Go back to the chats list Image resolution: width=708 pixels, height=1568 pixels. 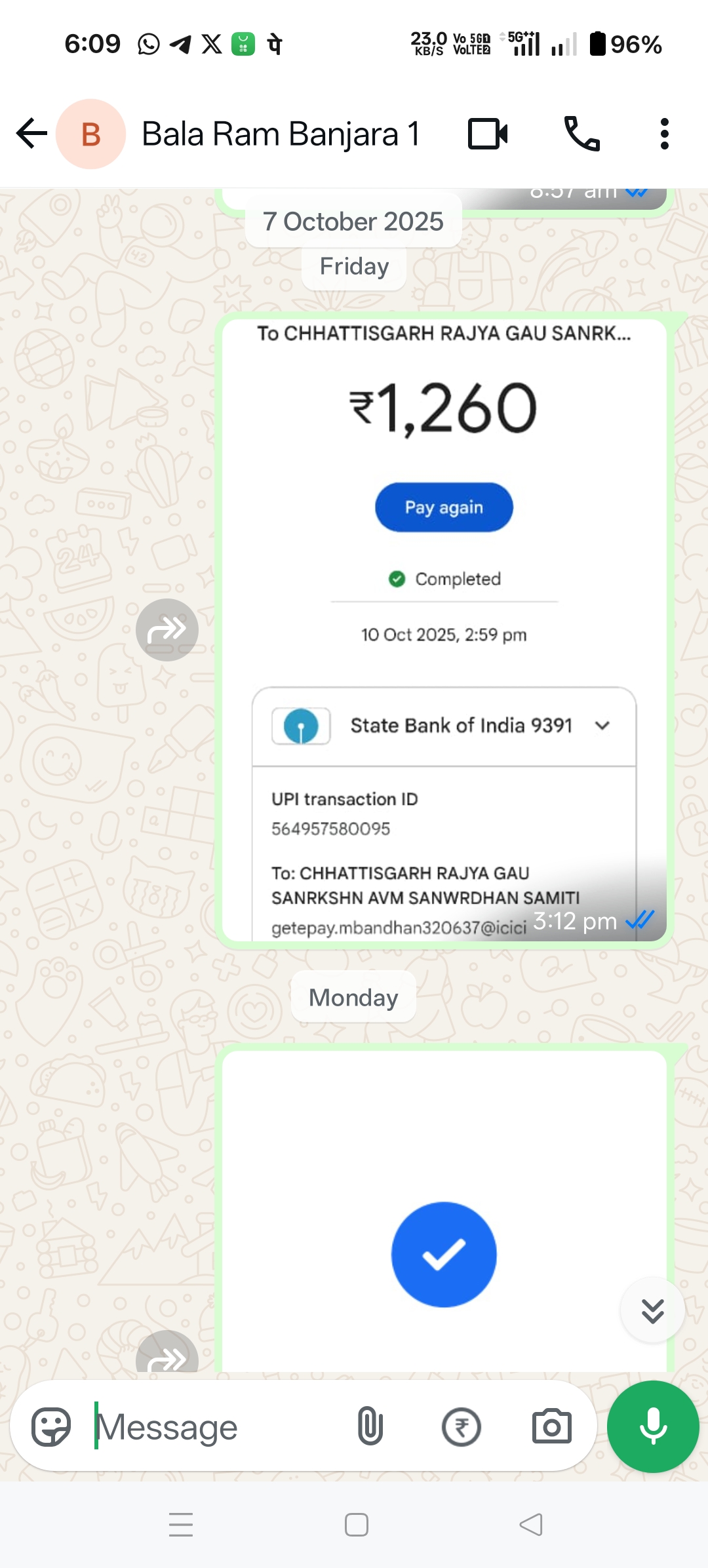click(x=31, y=134)
